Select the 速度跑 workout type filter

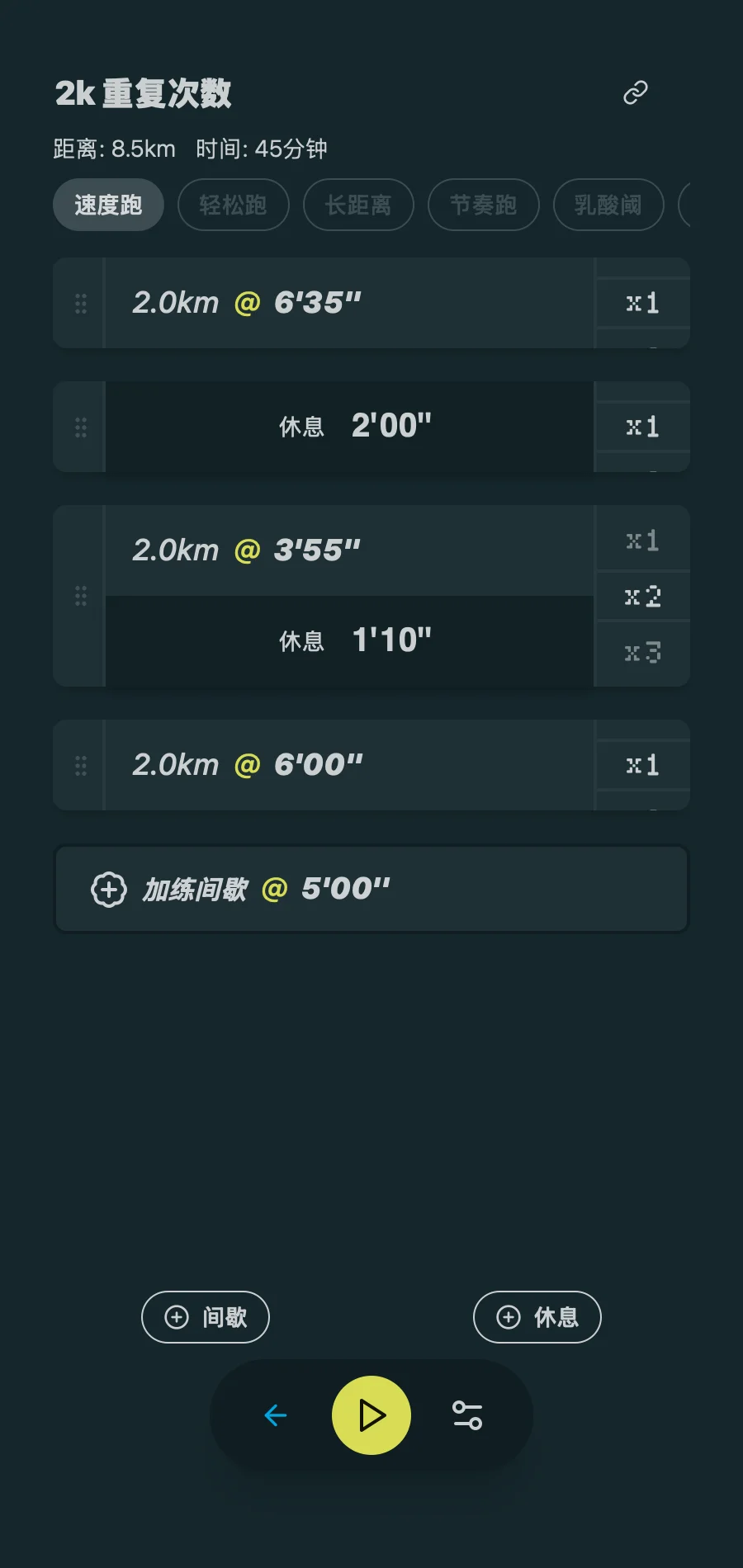click(x=108, y=205)
